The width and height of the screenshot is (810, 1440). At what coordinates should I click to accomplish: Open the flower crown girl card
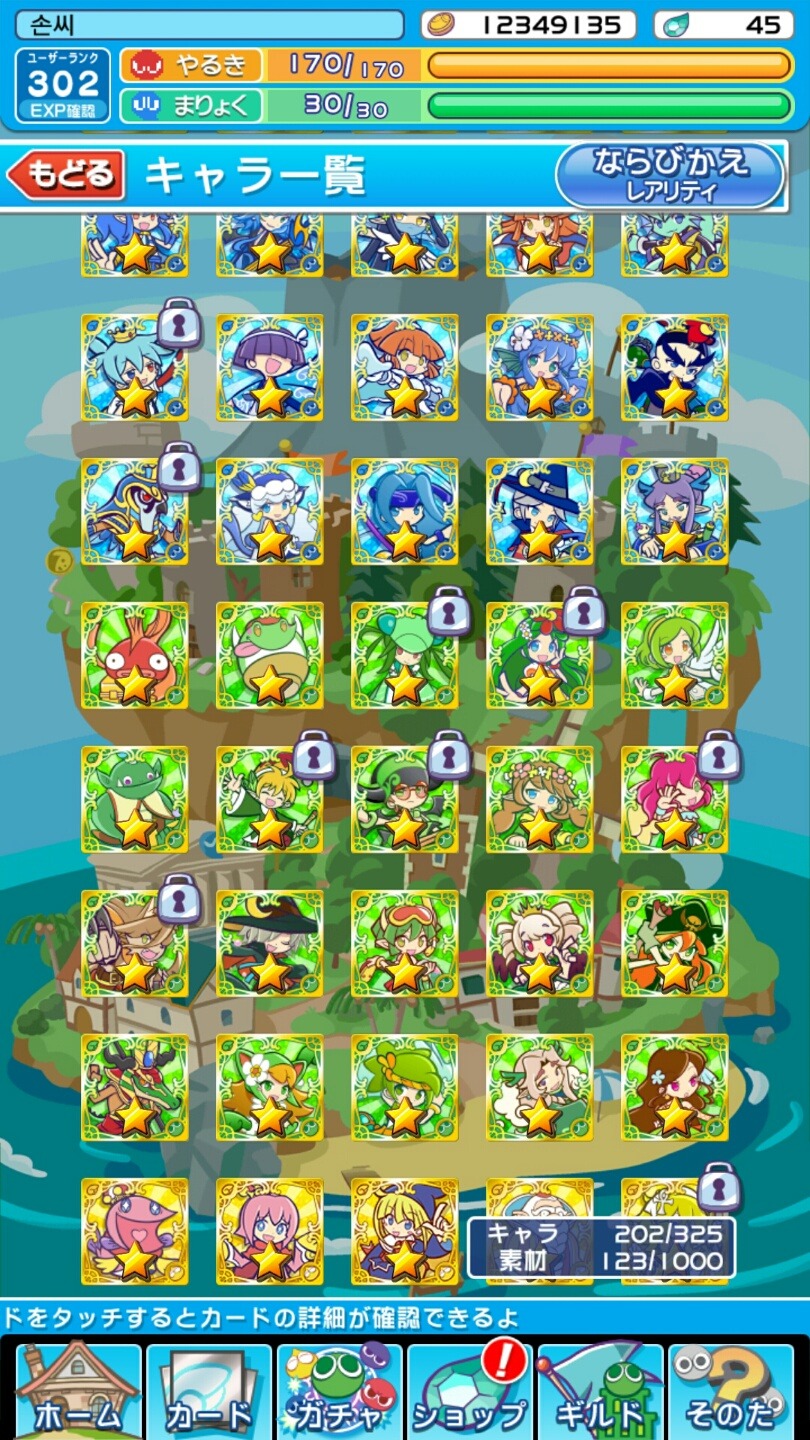(540, 799)
